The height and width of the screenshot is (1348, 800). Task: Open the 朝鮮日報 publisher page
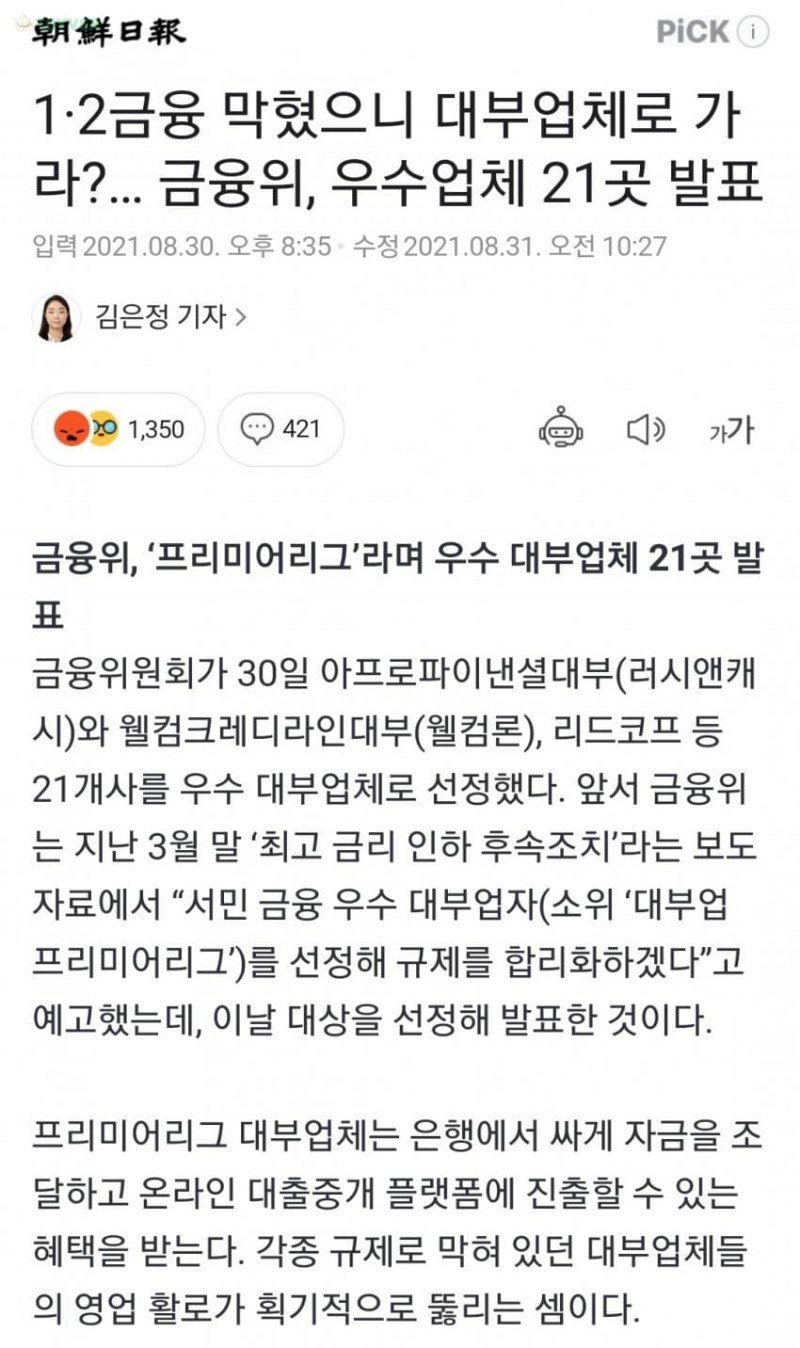(x=108, y=31)
